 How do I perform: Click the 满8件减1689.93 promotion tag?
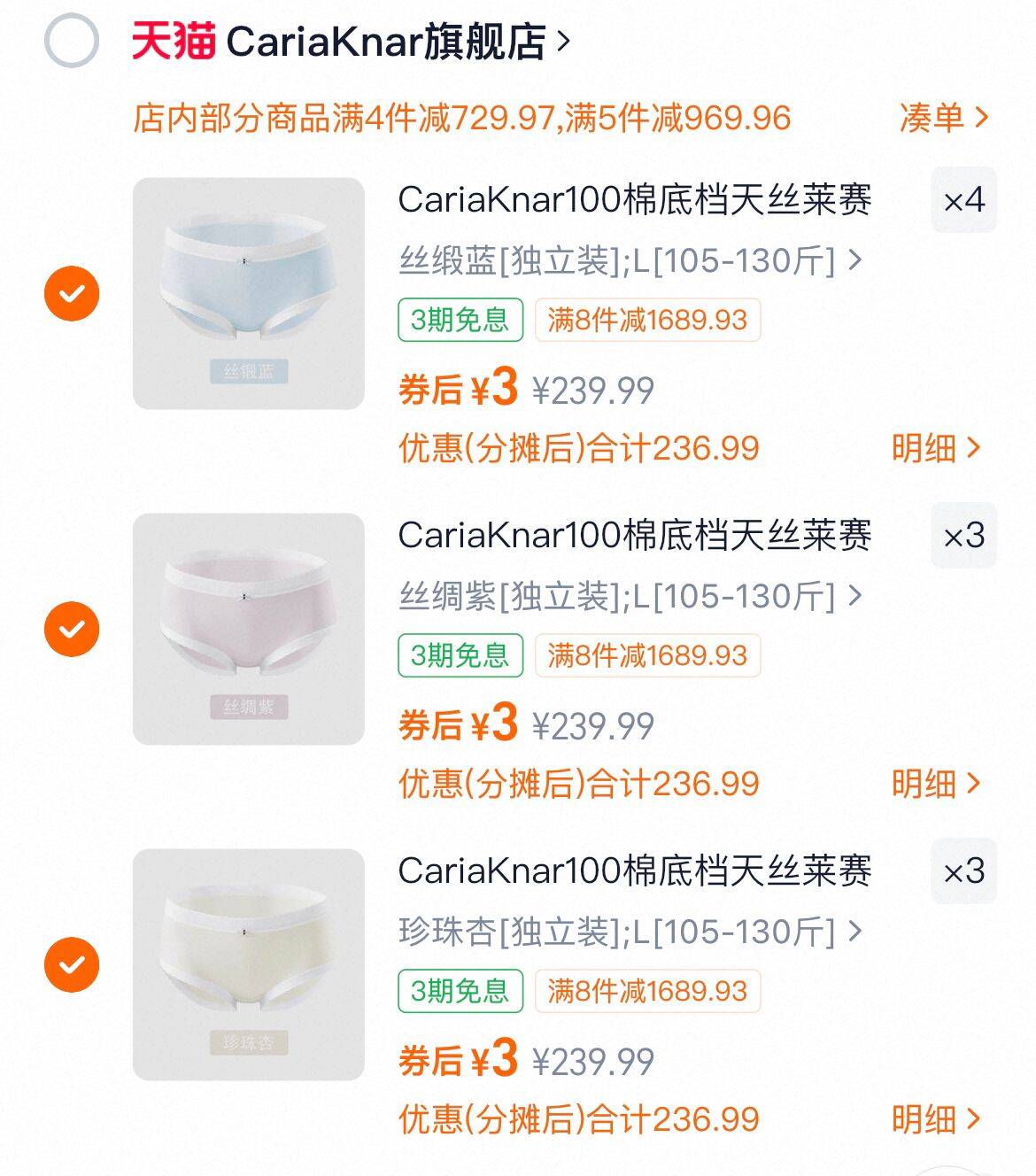[x=646, y=320]
